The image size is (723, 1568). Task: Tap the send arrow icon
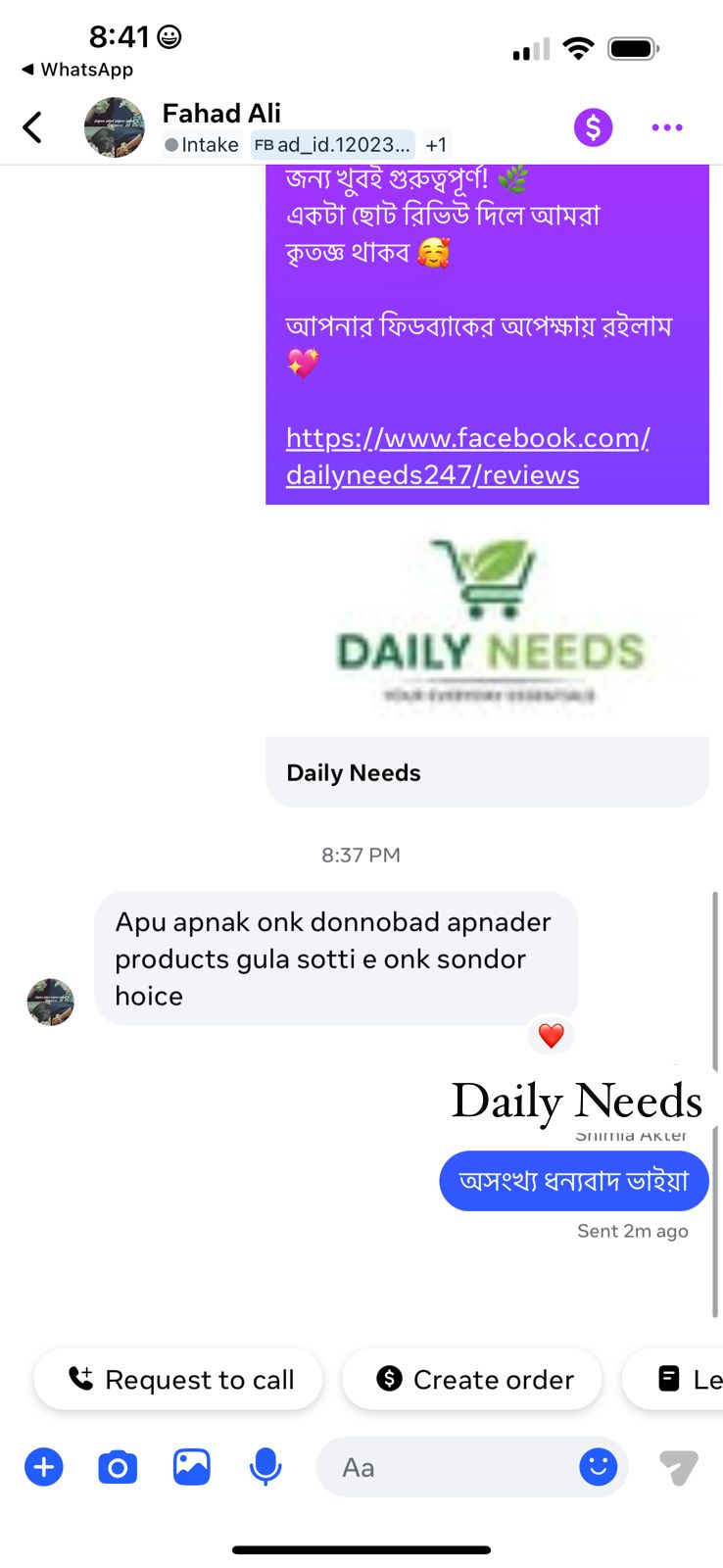pyautogui.click(x=678, y=1467)
